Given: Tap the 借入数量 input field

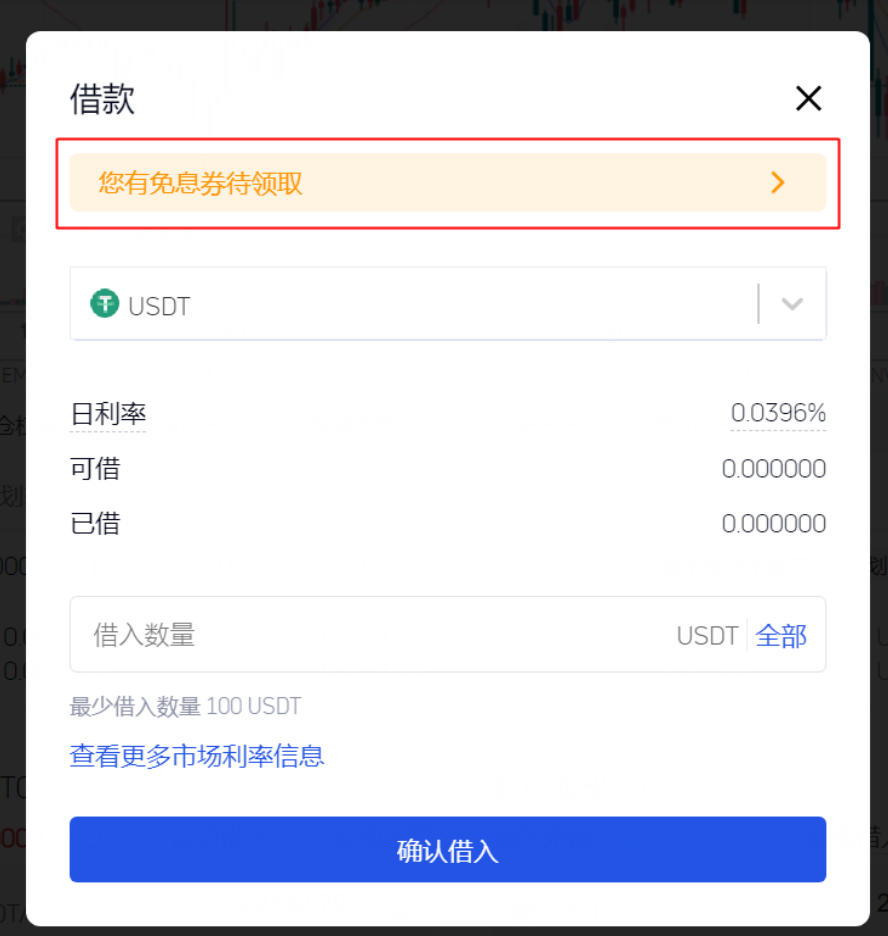Looking at the screenshot, I should point(370,635).
